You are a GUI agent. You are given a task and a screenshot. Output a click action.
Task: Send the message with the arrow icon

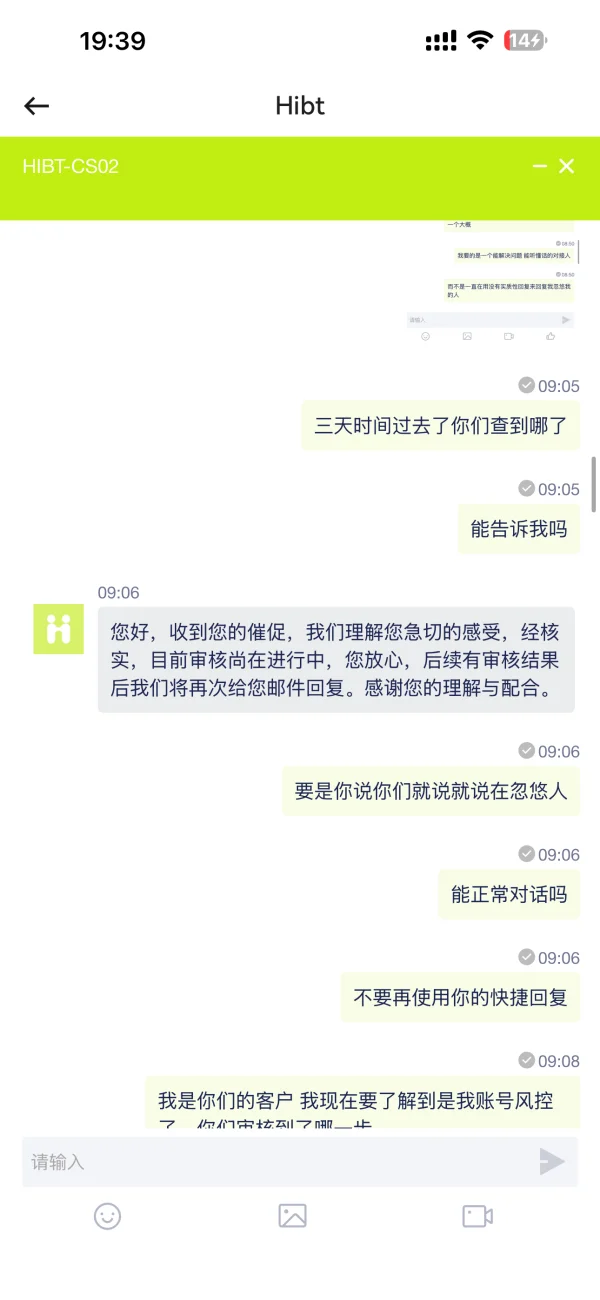(552, 1161)
